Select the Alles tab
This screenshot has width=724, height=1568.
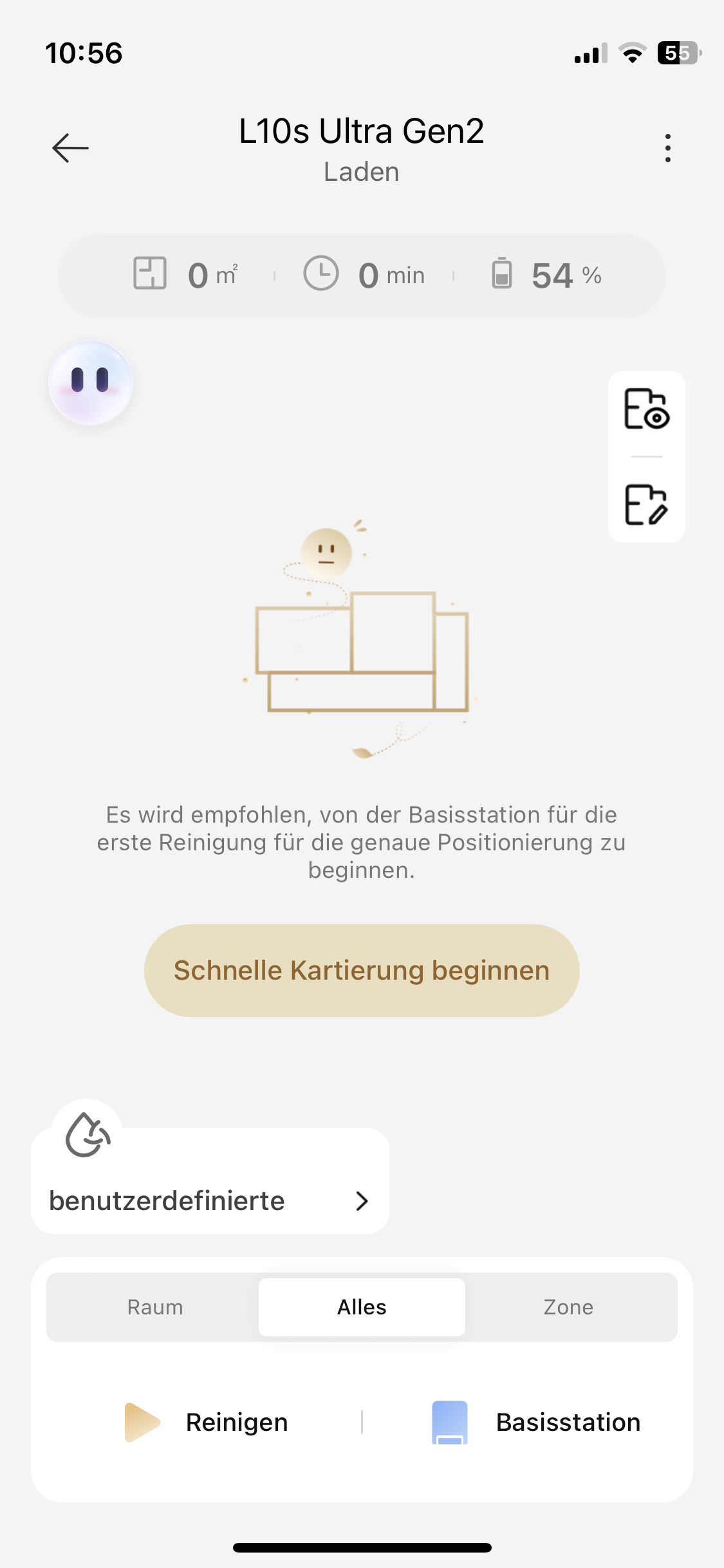tap(362, 1307)
